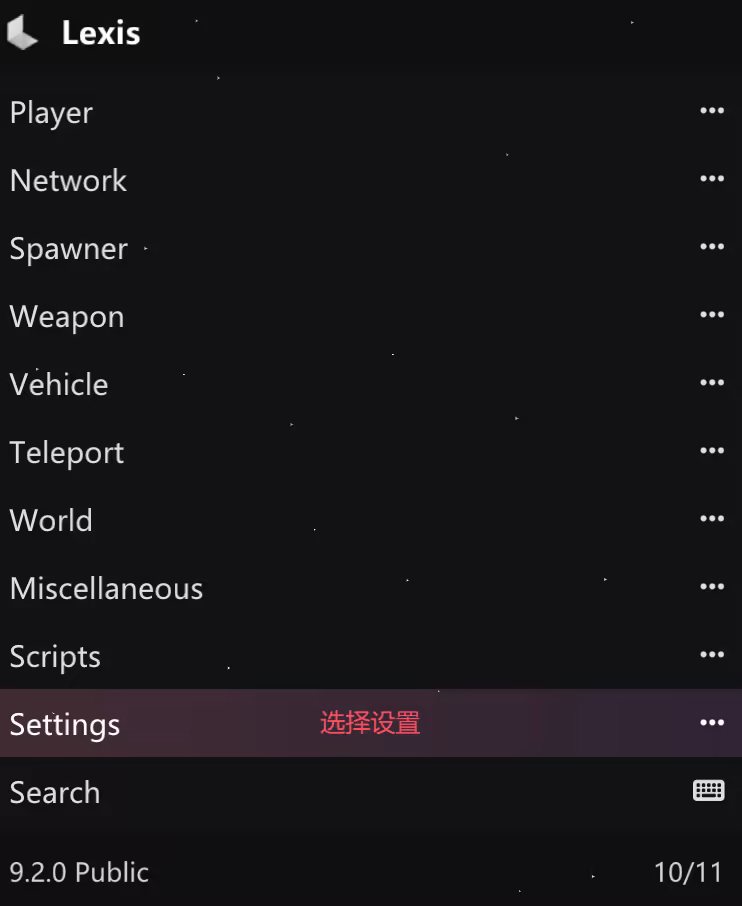
Task: Open the Miscellaneous options
Action: [106, 589]
